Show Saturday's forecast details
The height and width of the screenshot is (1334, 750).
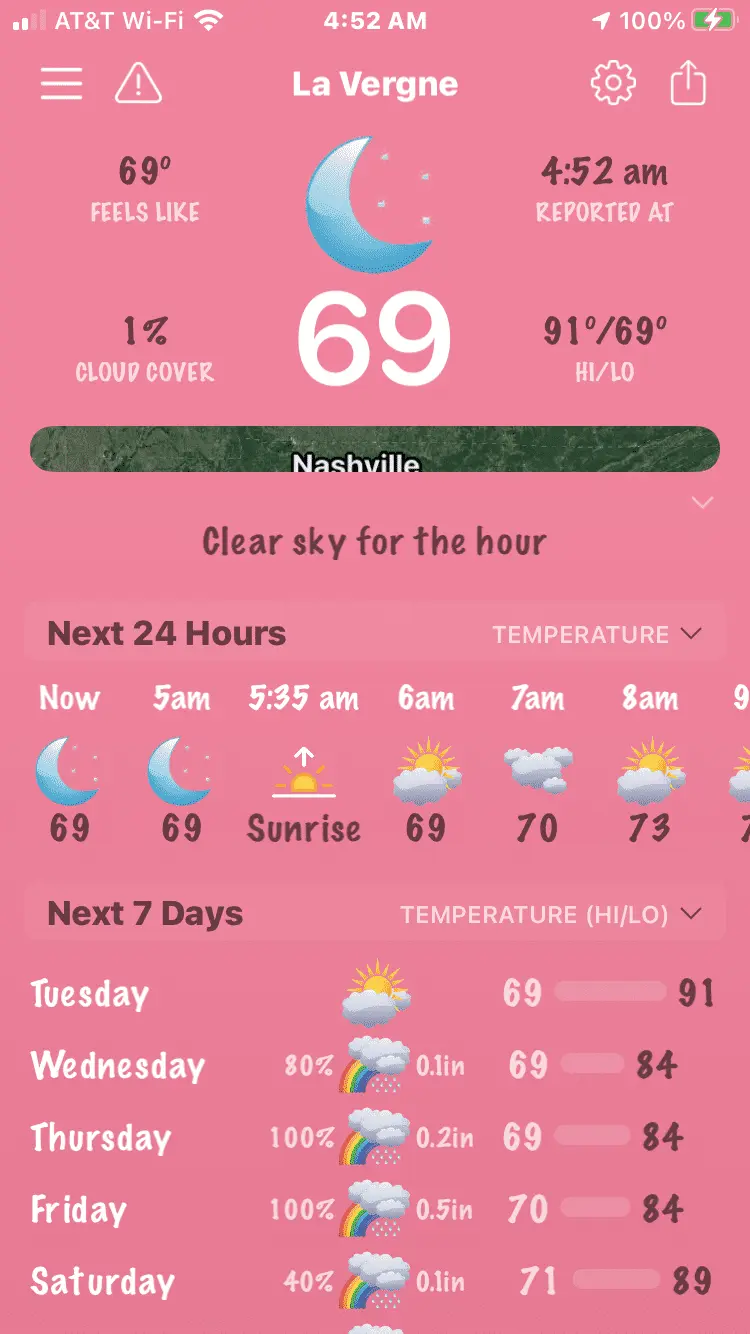click(375, 1281)
